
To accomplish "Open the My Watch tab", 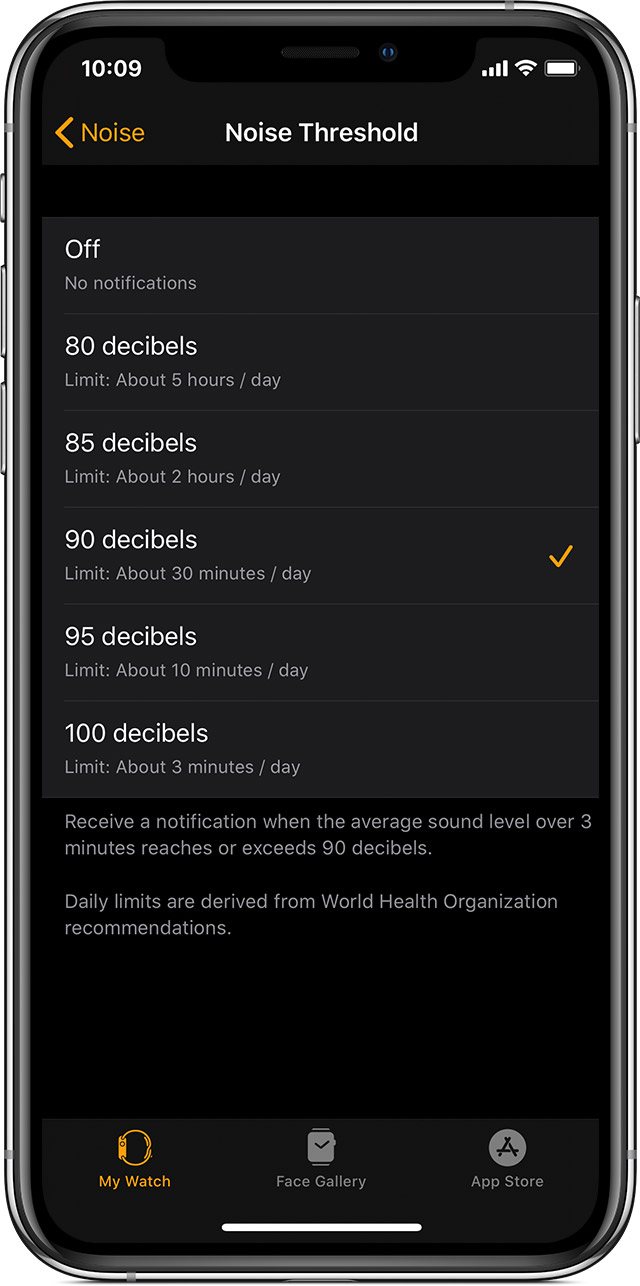I will (135, 1160).
